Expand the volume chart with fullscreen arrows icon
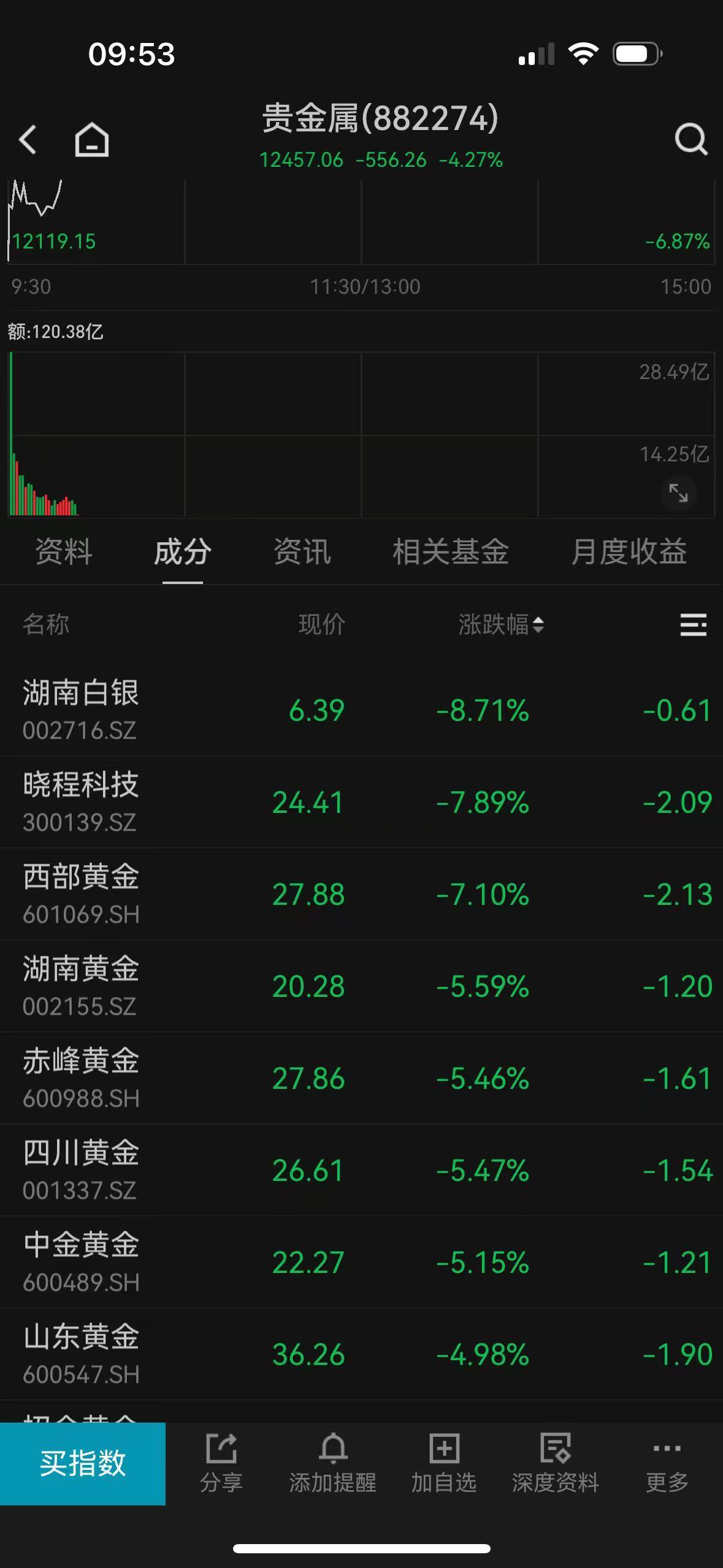Screen dimensions: 723x1568 [x=678, y=493]
